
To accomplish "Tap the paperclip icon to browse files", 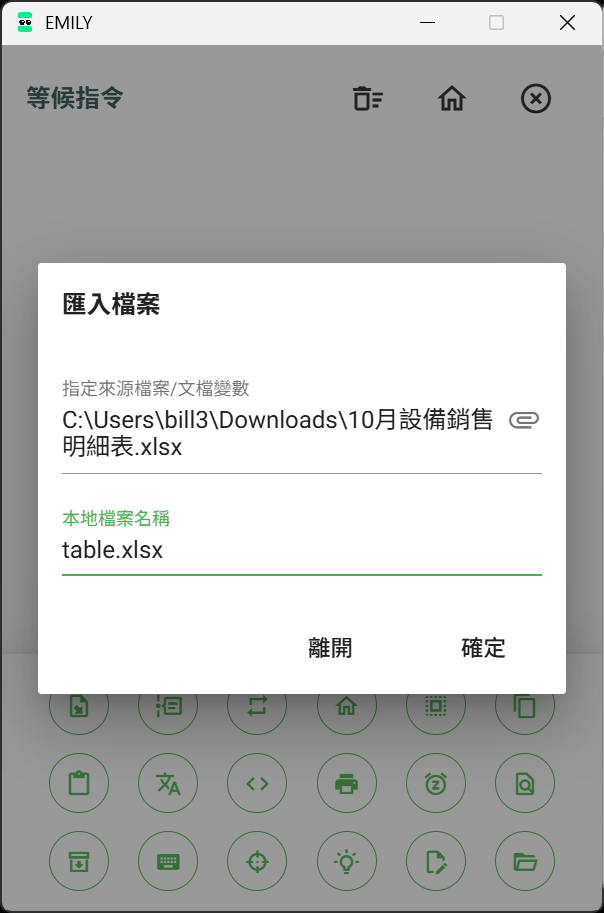I will [x=524, y=420].
